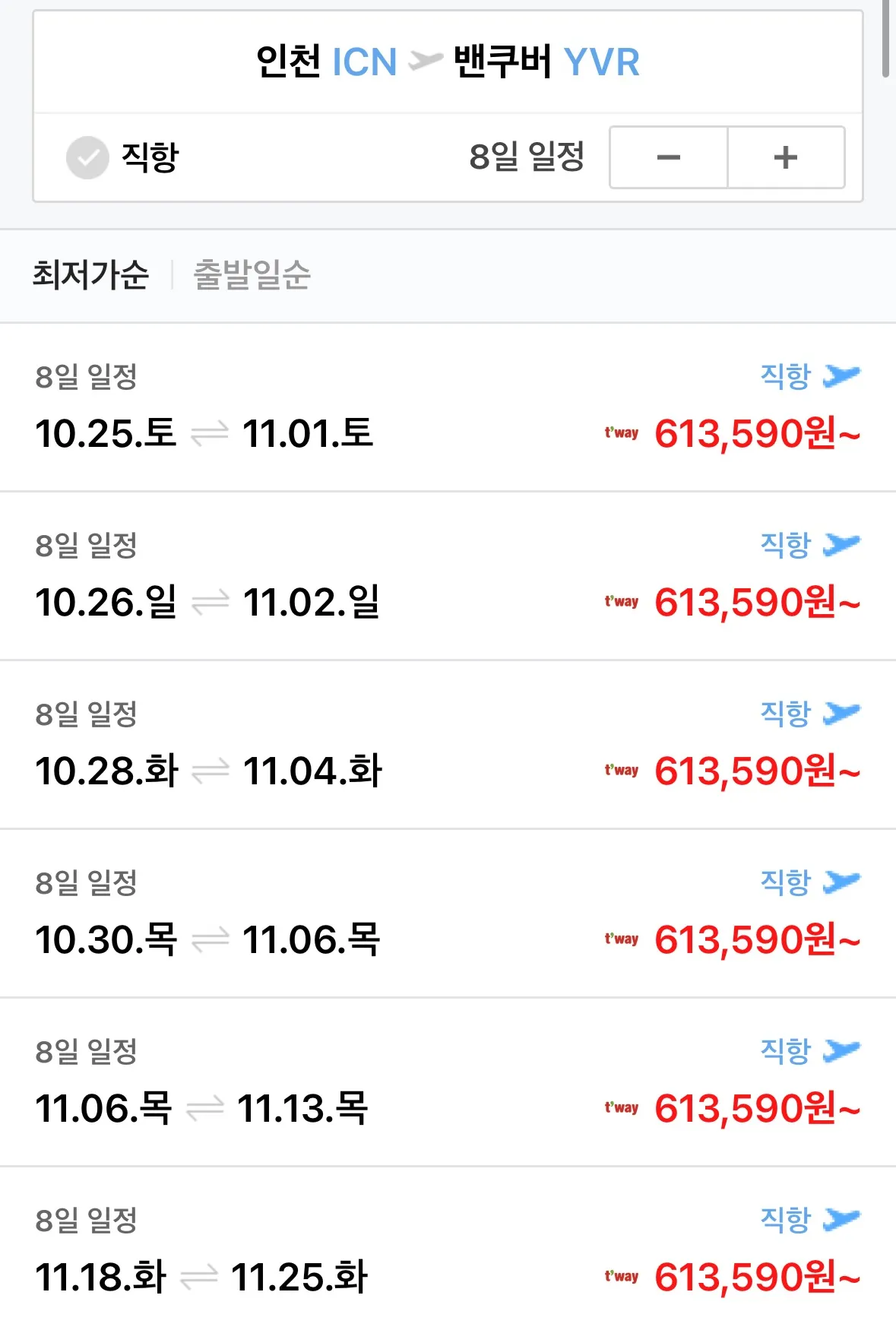Decrease trip length with the minus button
Screen dimensions: 896x1330
point(669,158)
